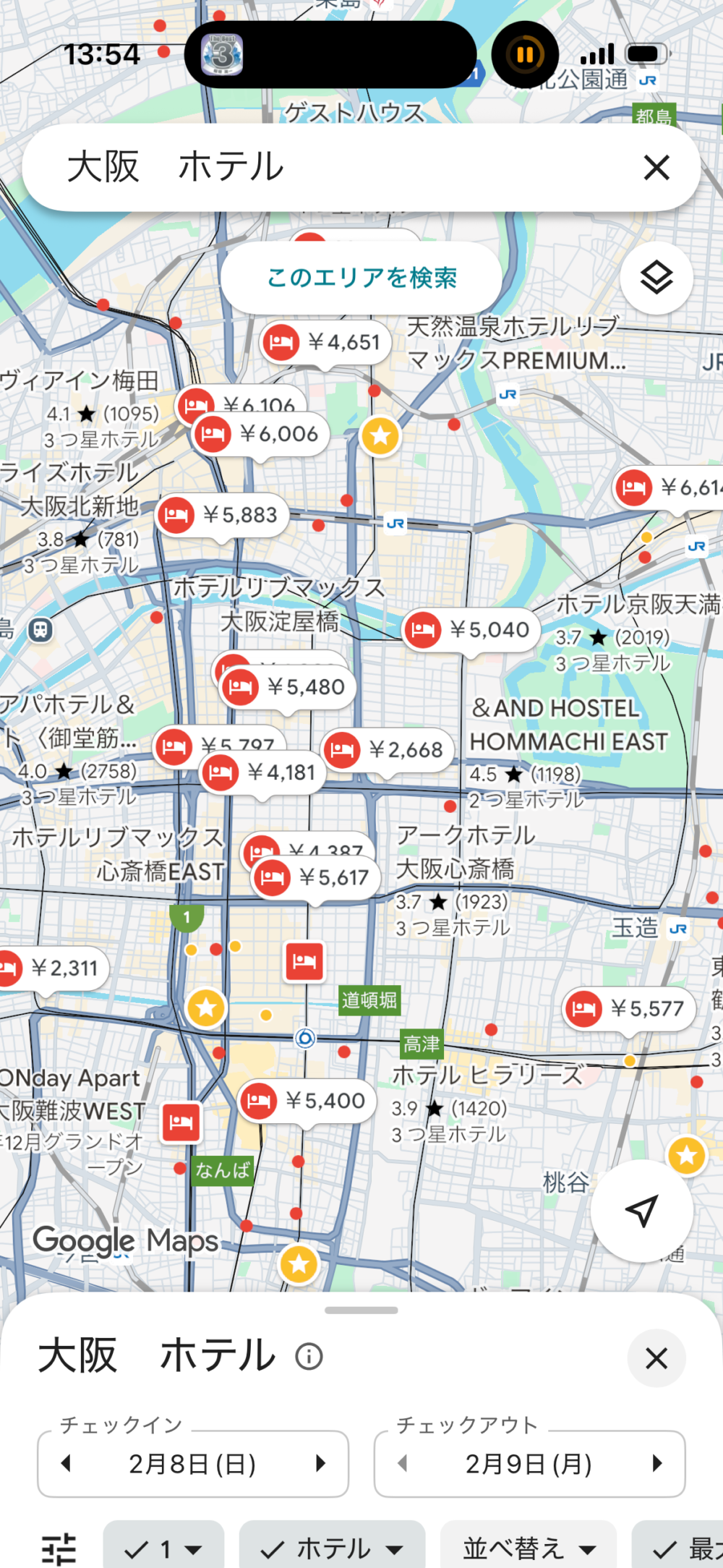Viewport: 723px width, 1568px height.
Task: Show info about 大阪 ホテル results
Action: [309, 1356]
